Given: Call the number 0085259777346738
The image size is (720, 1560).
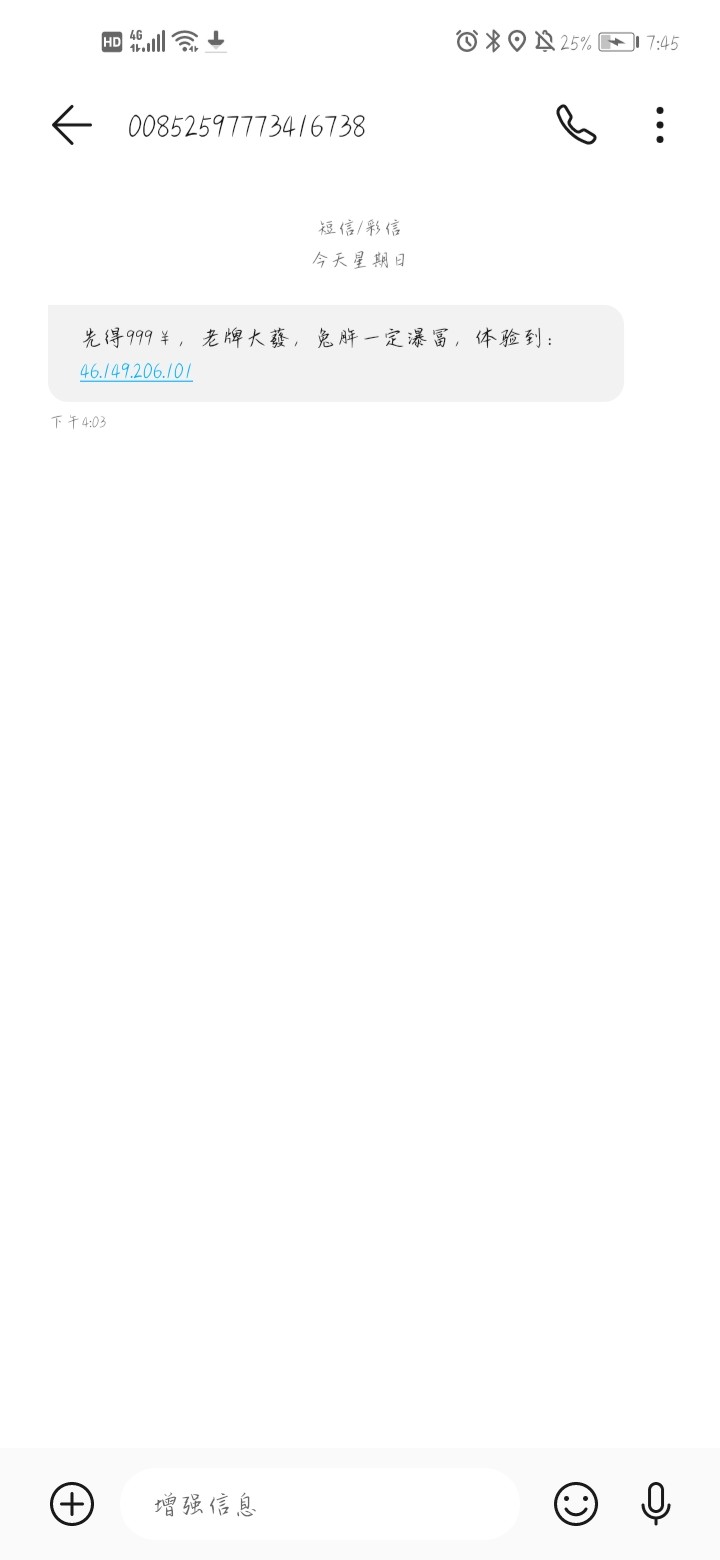Looking at the screenshot, I should pos(576,126).
